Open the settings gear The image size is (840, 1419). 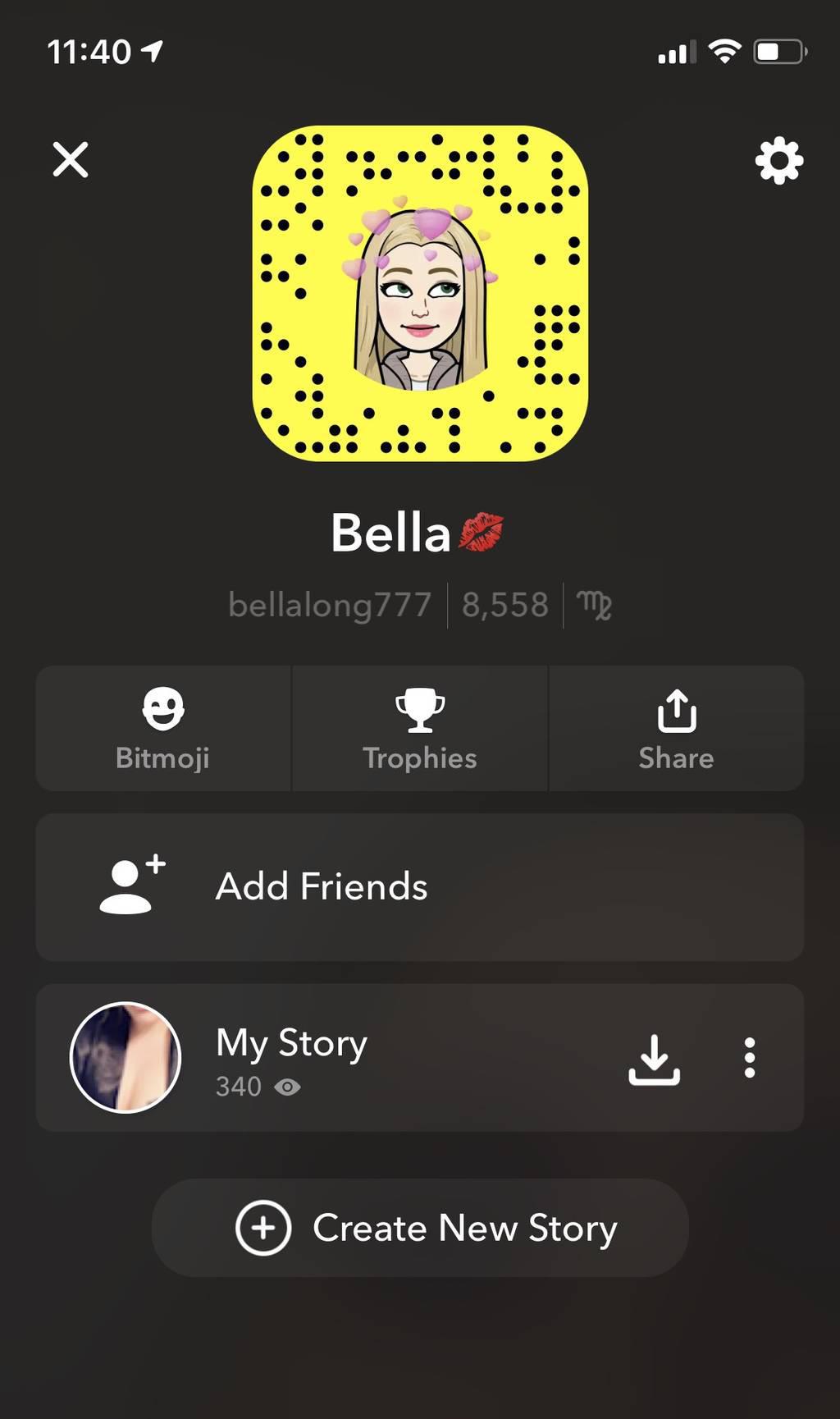778,161
